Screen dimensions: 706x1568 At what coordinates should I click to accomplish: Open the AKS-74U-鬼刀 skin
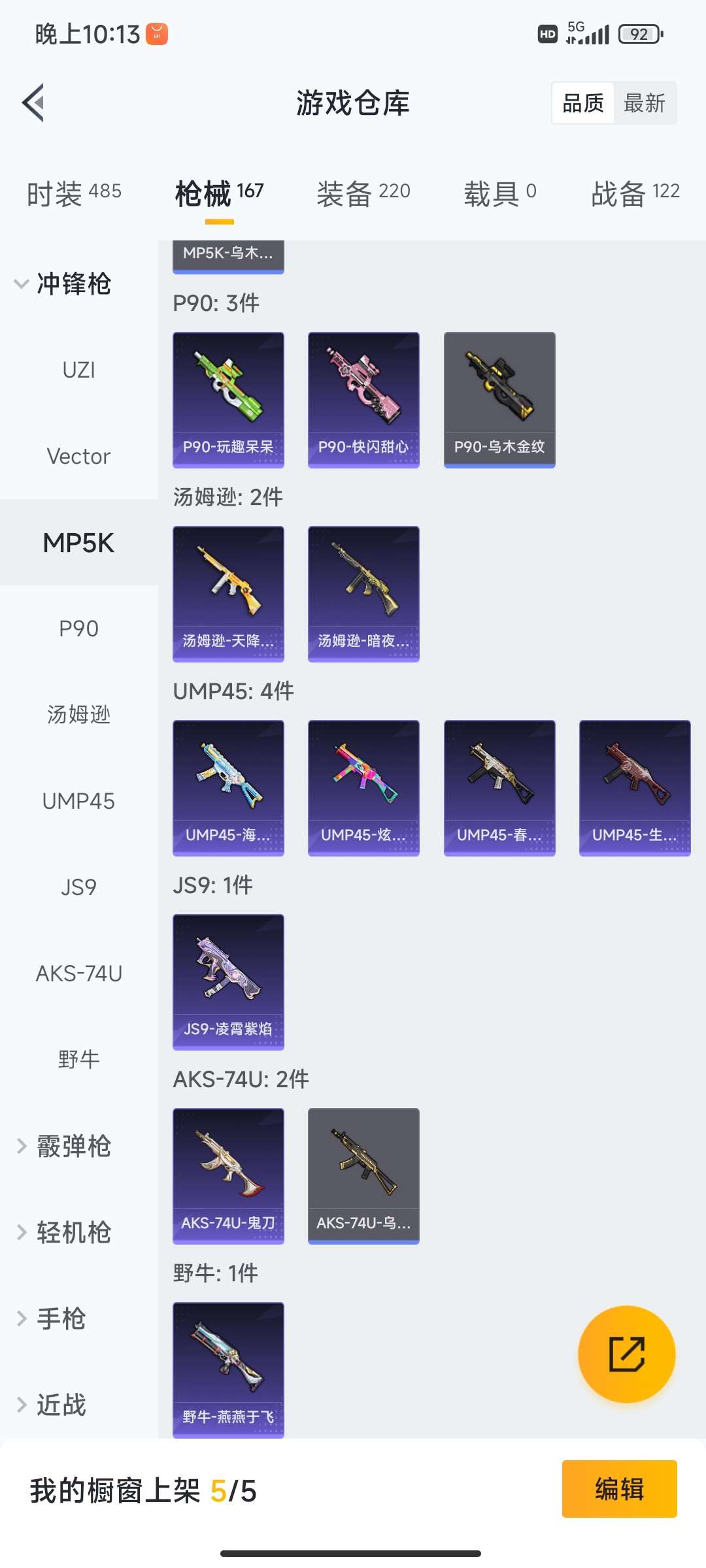[x=228, y=1175]
